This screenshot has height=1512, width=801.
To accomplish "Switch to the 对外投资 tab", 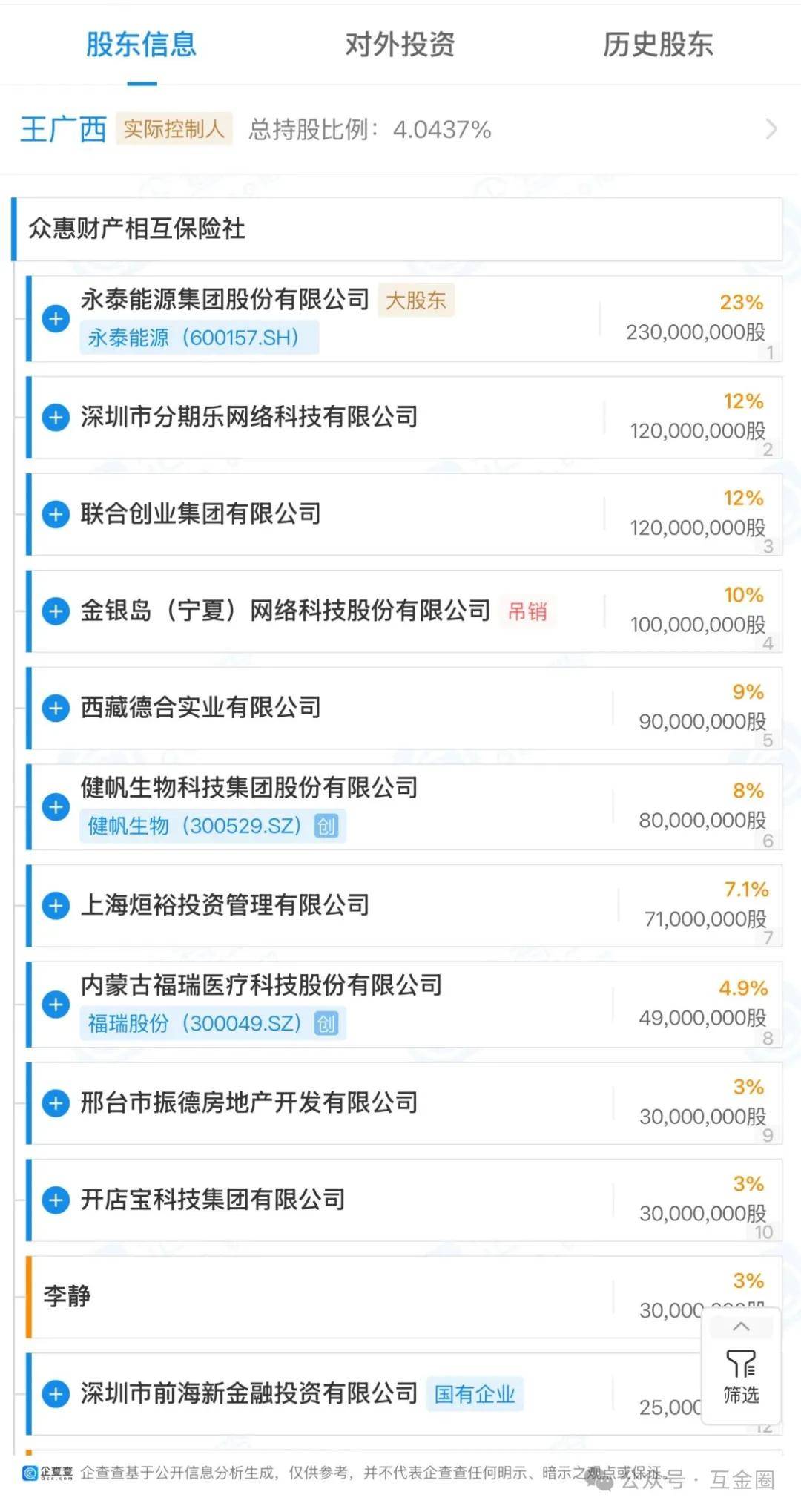I will pyautogui.click(x=400, y=45).
